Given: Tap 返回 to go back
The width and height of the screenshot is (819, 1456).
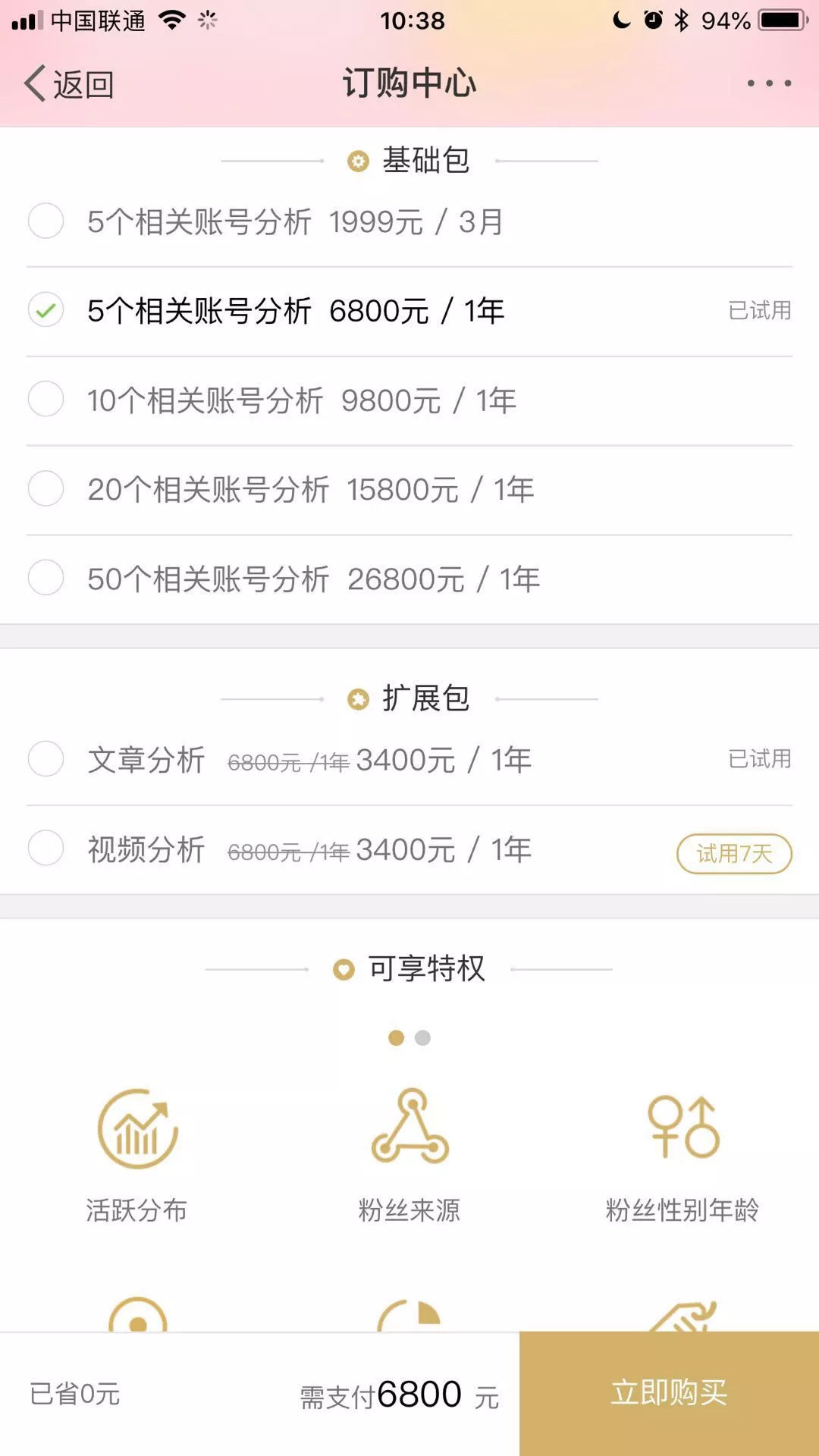Looking at the screenshot, I should [x=70, y=84].
